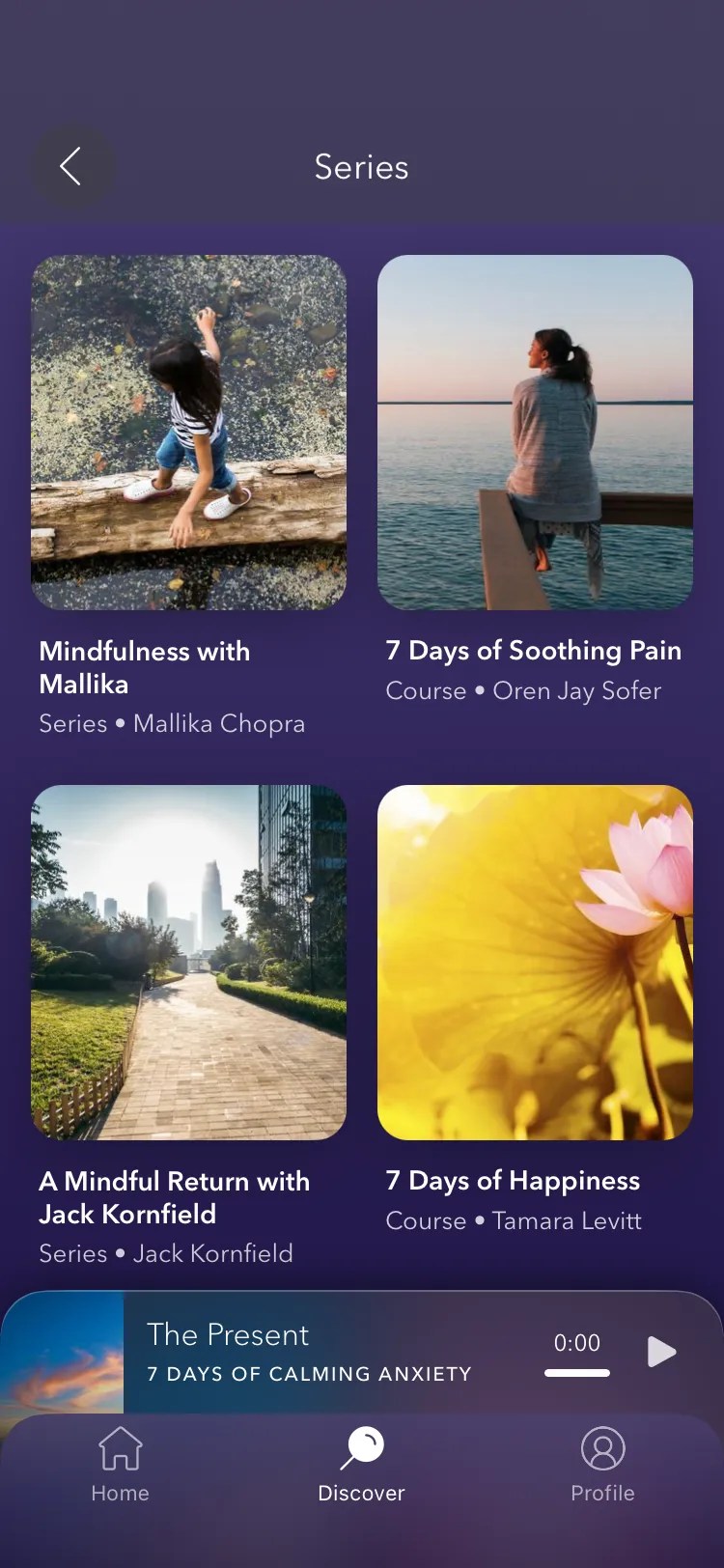Open A Mindful Return with Jack Kornfield
Screen dimensions: 724x1568
189,963
